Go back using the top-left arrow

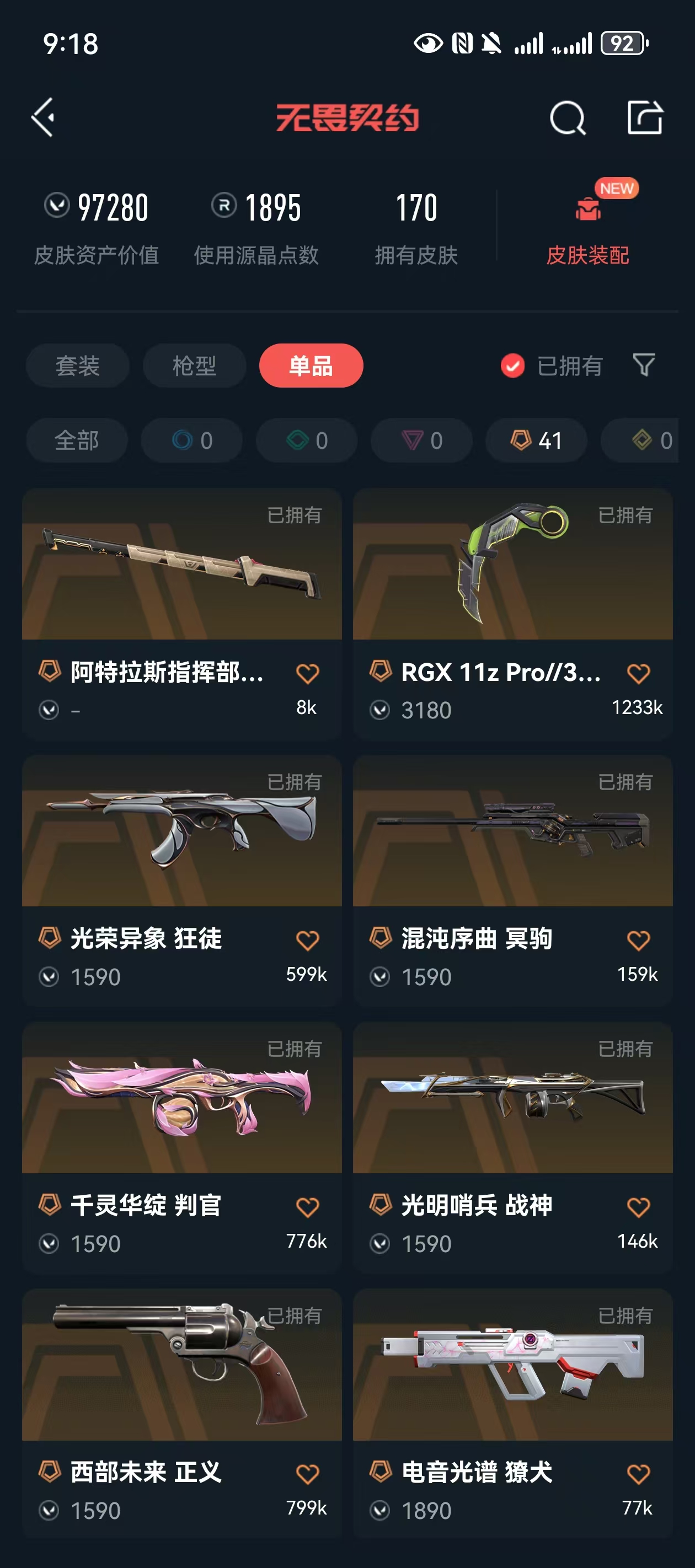[x=43, y=117]
